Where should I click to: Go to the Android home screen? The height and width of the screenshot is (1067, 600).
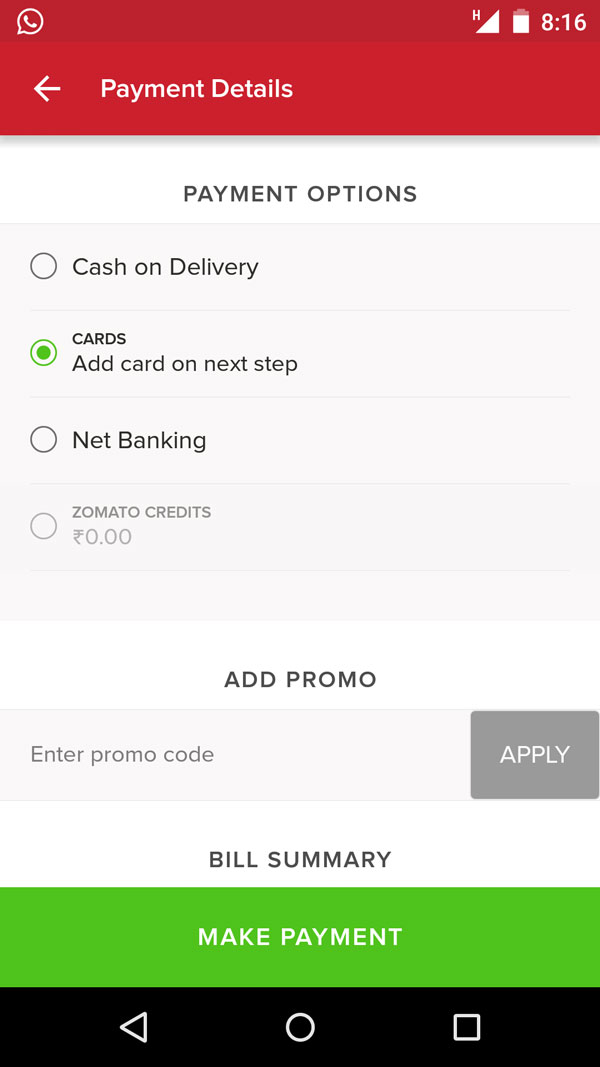pos(300,1027)
